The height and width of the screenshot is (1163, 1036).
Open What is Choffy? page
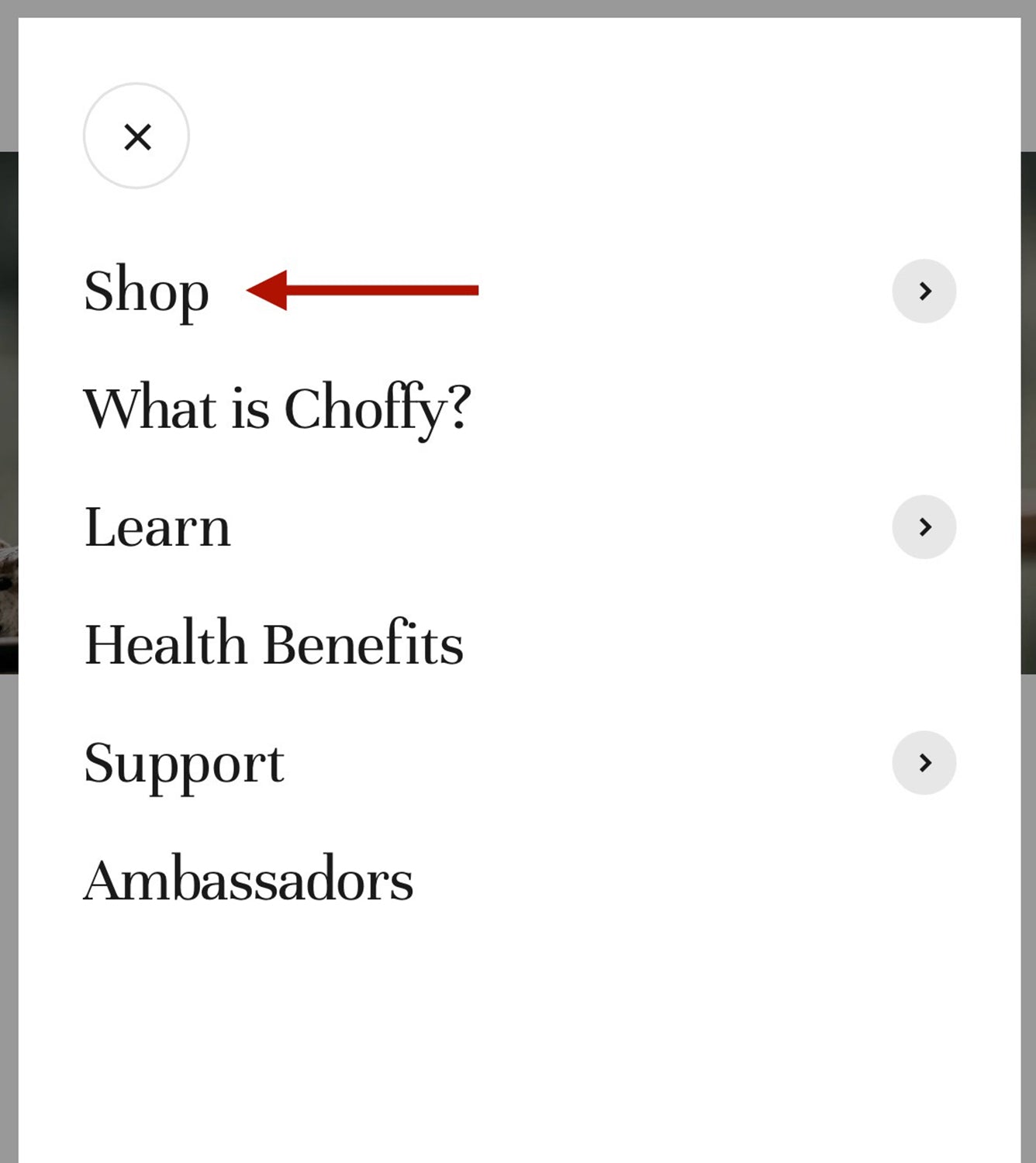[x=277, y=409]
